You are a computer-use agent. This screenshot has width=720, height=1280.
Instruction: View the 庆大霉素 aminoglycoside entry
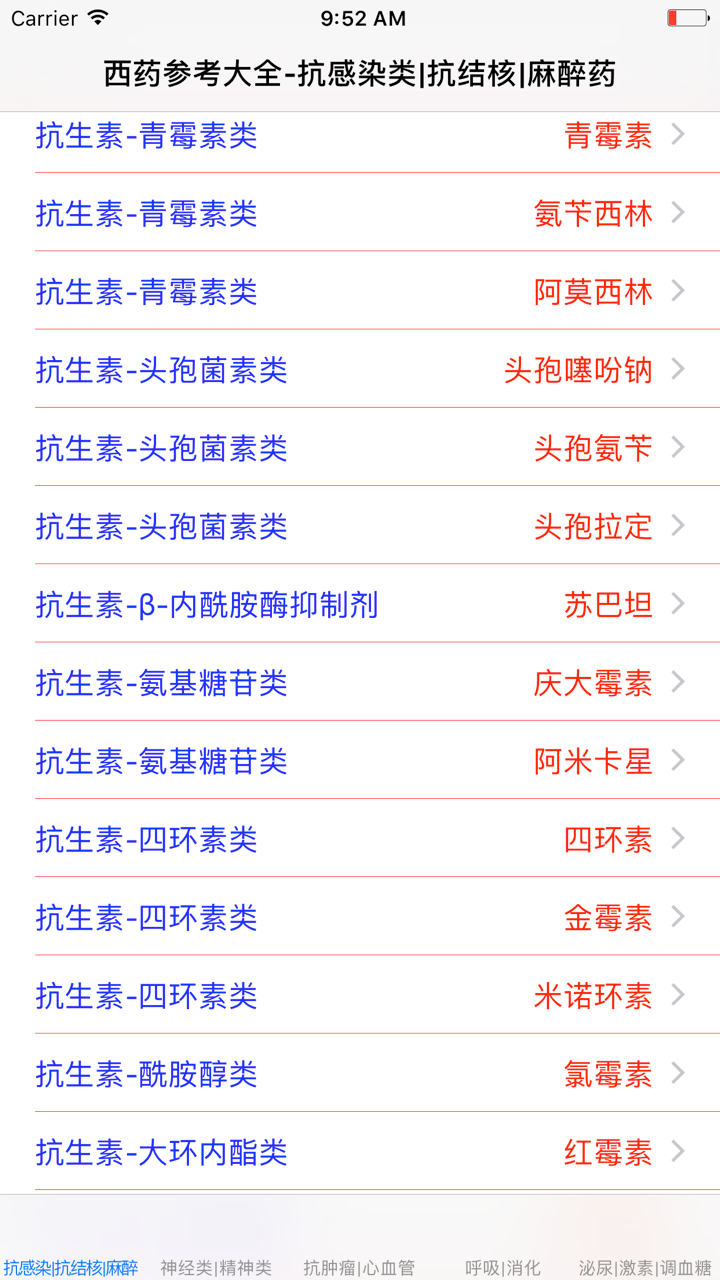[360, 683]
